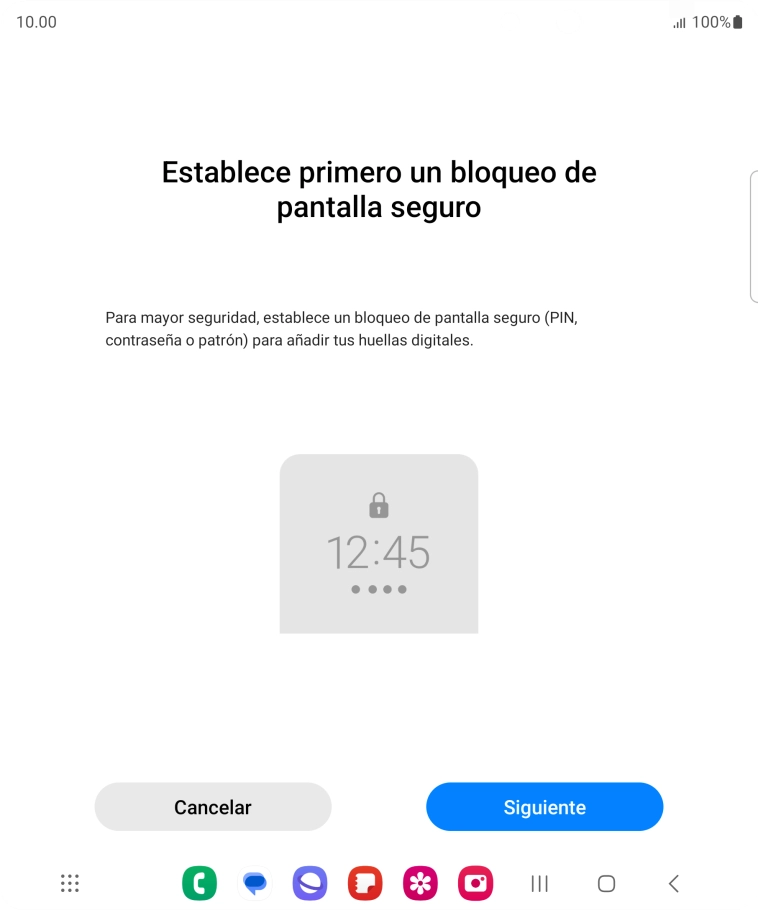Open the app drawer
Image resolution: width=758 pixels, height=910 pixels.
[x=69, y=883]
